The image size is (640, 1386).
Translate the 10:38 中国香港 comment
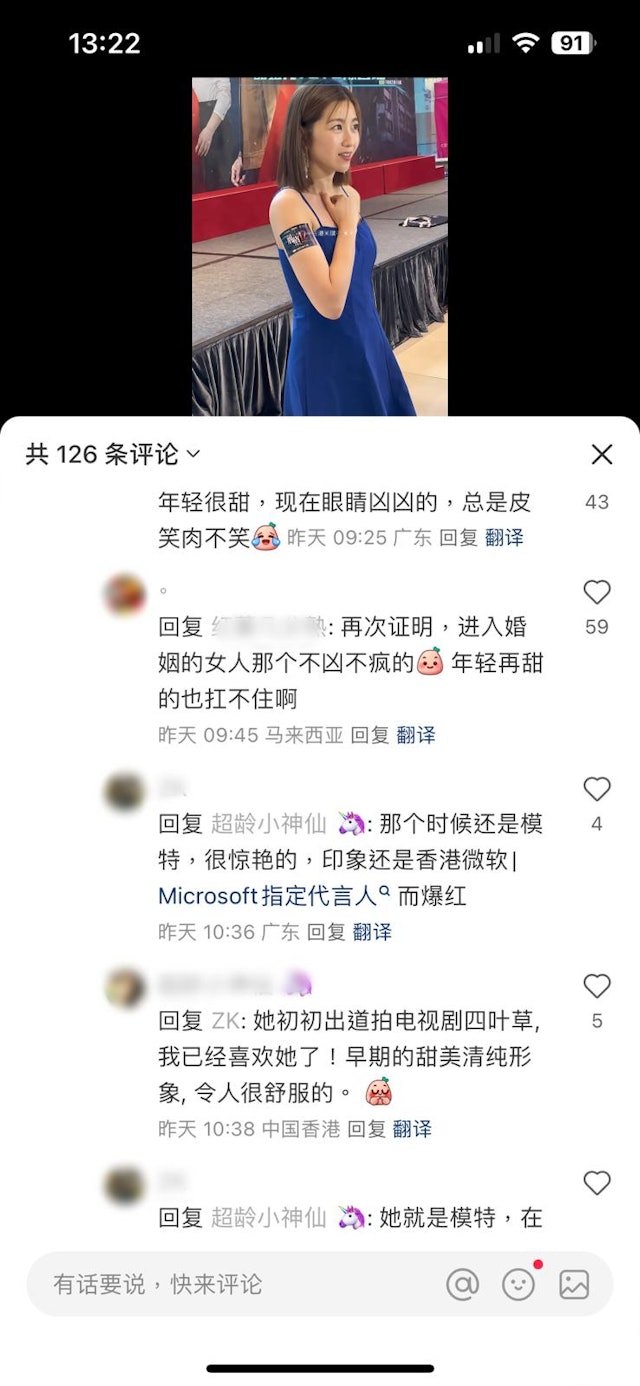(x=412, y=1129)
